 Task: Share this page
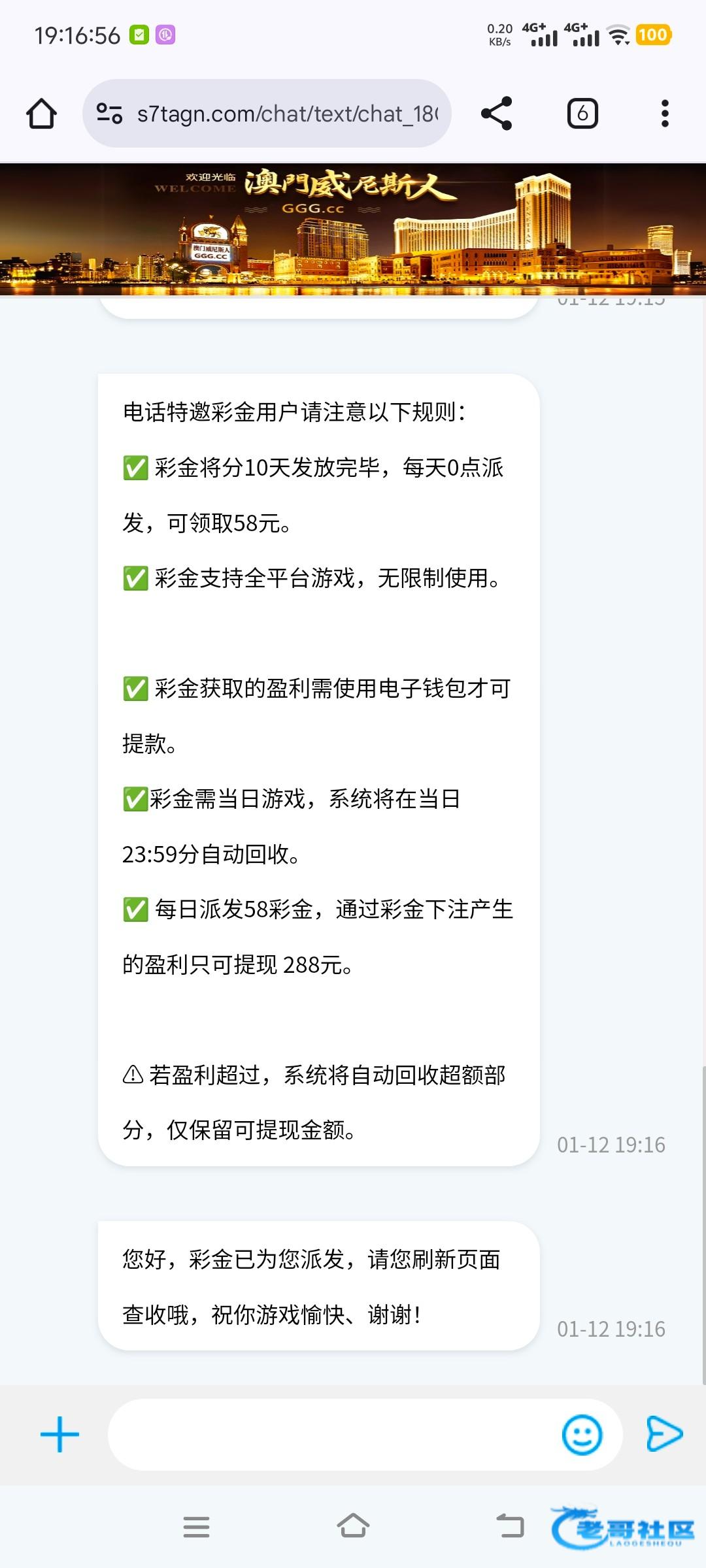496,114
